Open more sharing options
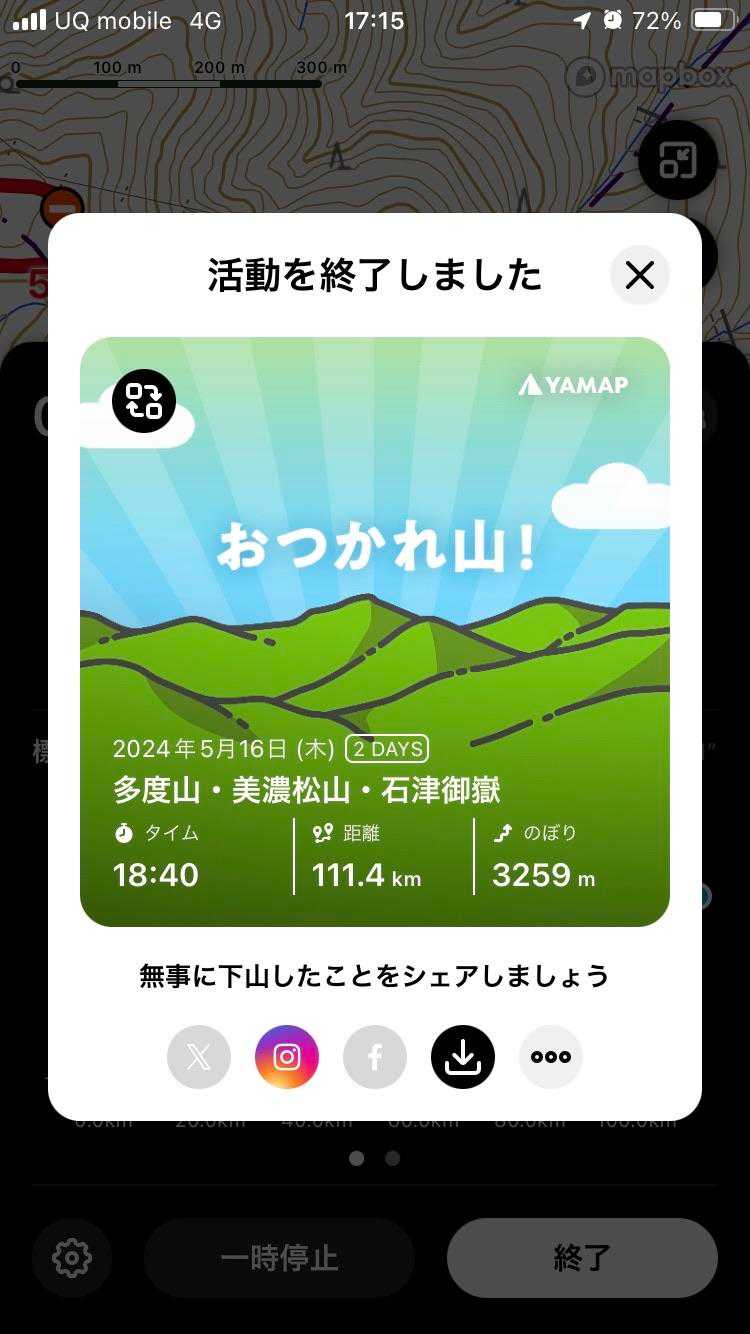The height and width of the screenshot is (1334, 750). pos(551,1057)
